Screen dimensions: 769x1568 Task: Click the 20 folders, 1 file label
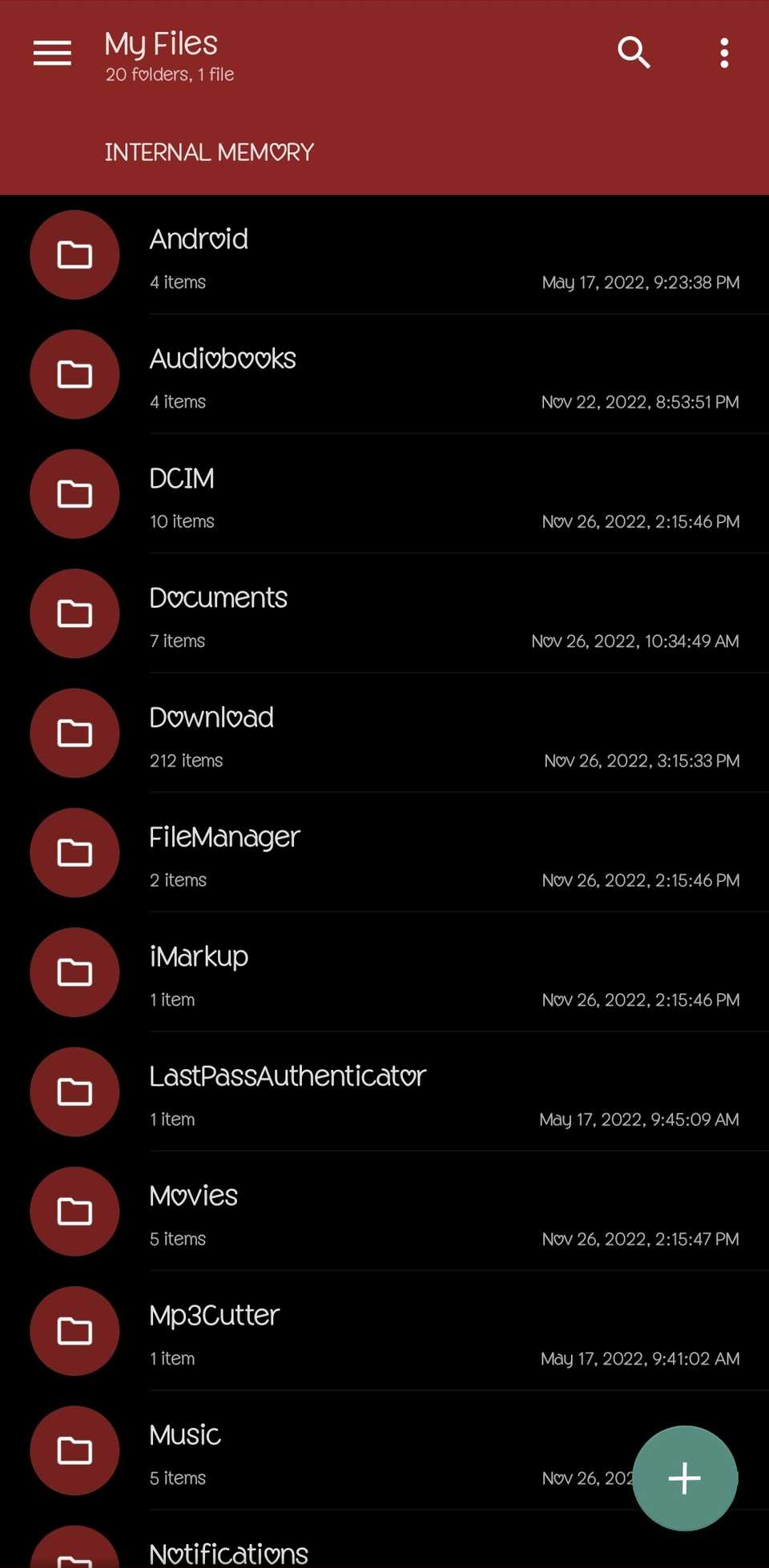click(x=168, y=74)
